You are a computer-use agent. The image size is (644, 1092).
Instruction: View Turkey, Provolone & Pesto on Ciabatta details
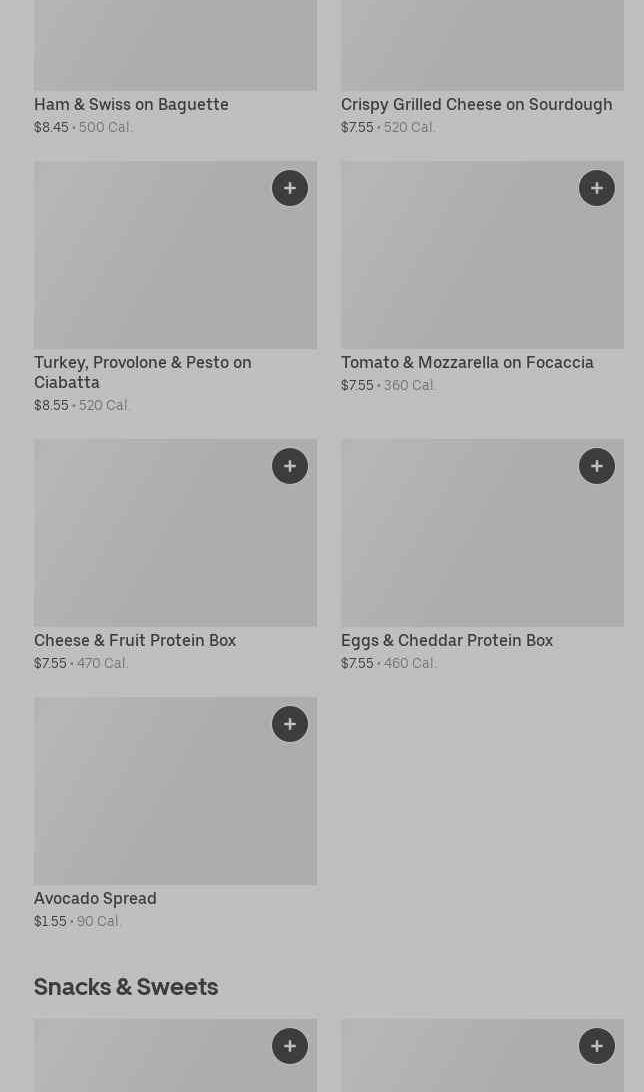click(175, 288)
